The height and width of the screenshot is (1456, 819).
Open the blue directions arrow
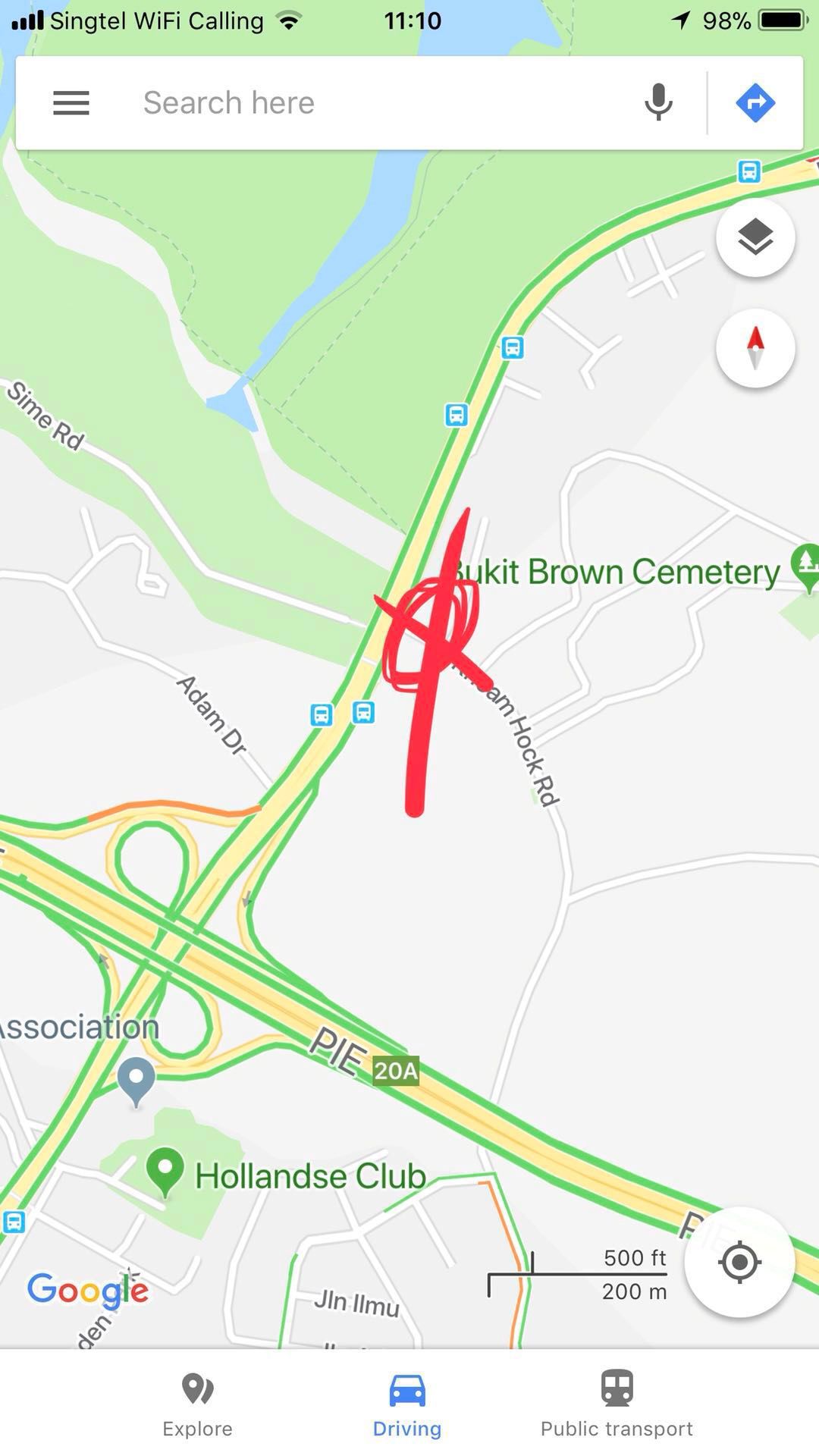point(755,102)
